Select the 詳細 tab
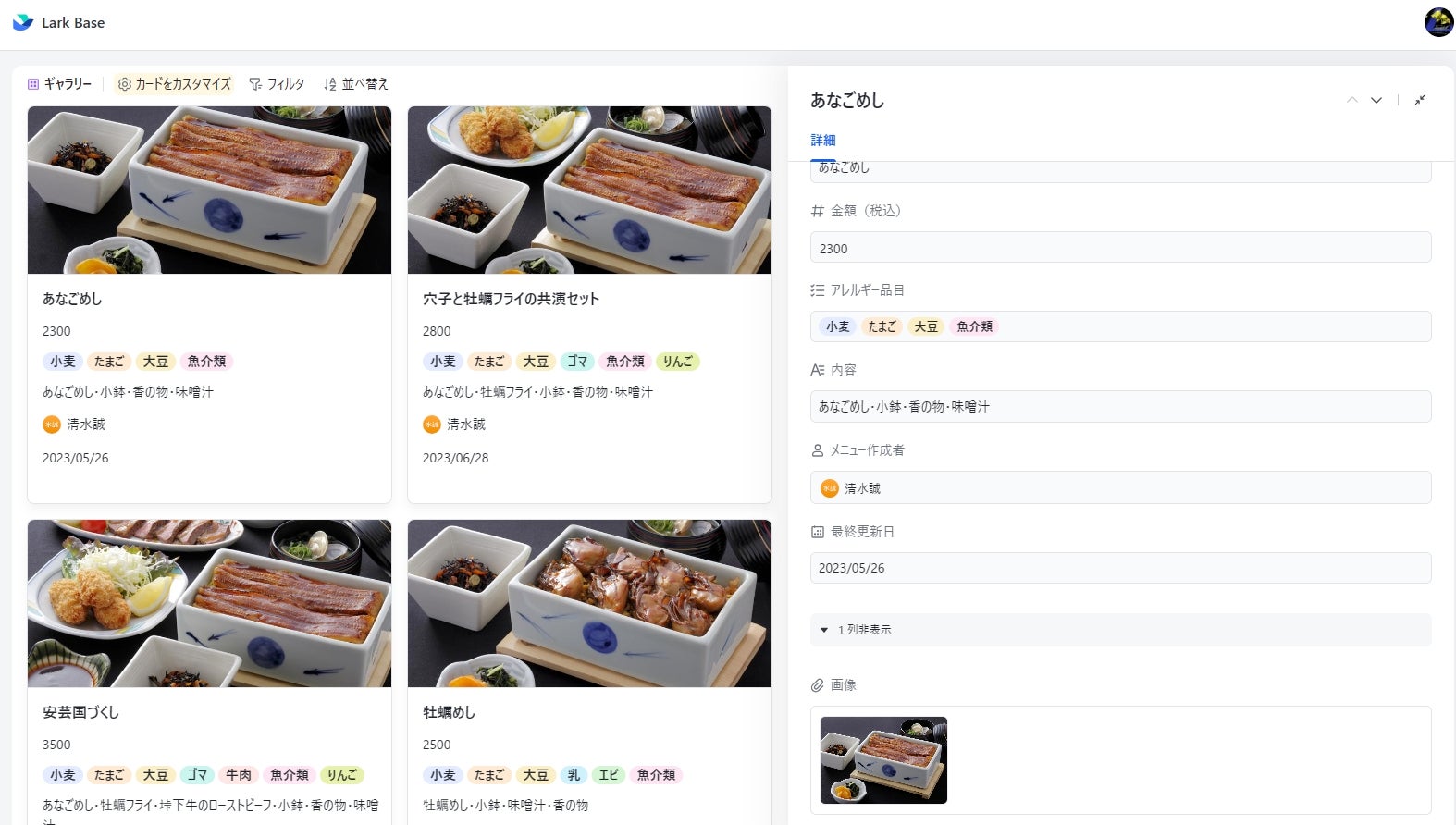Screen dimensions: 1456x825 pyautogui.click(x=823, y=141)
